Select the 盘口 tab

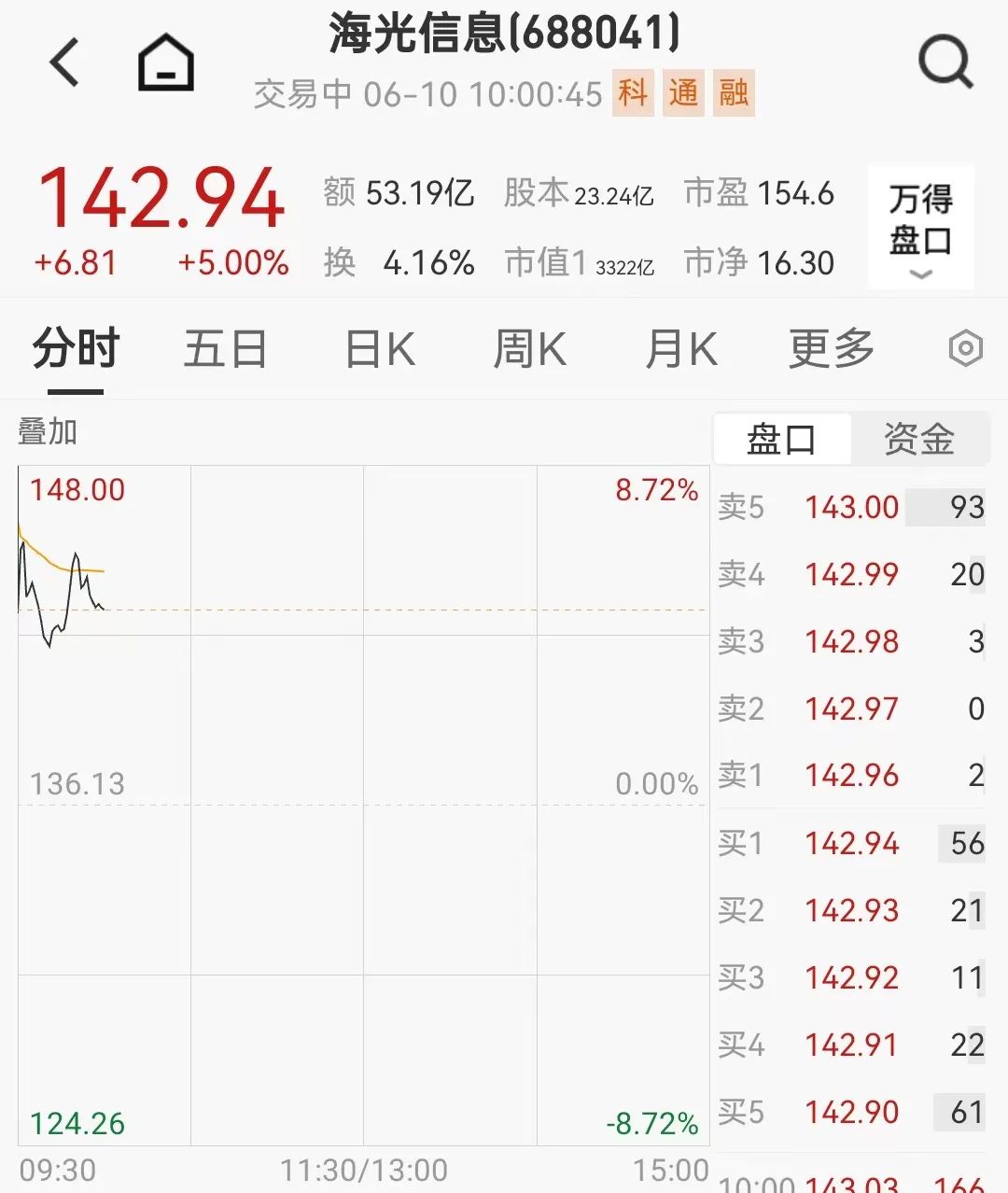point(782,439)
